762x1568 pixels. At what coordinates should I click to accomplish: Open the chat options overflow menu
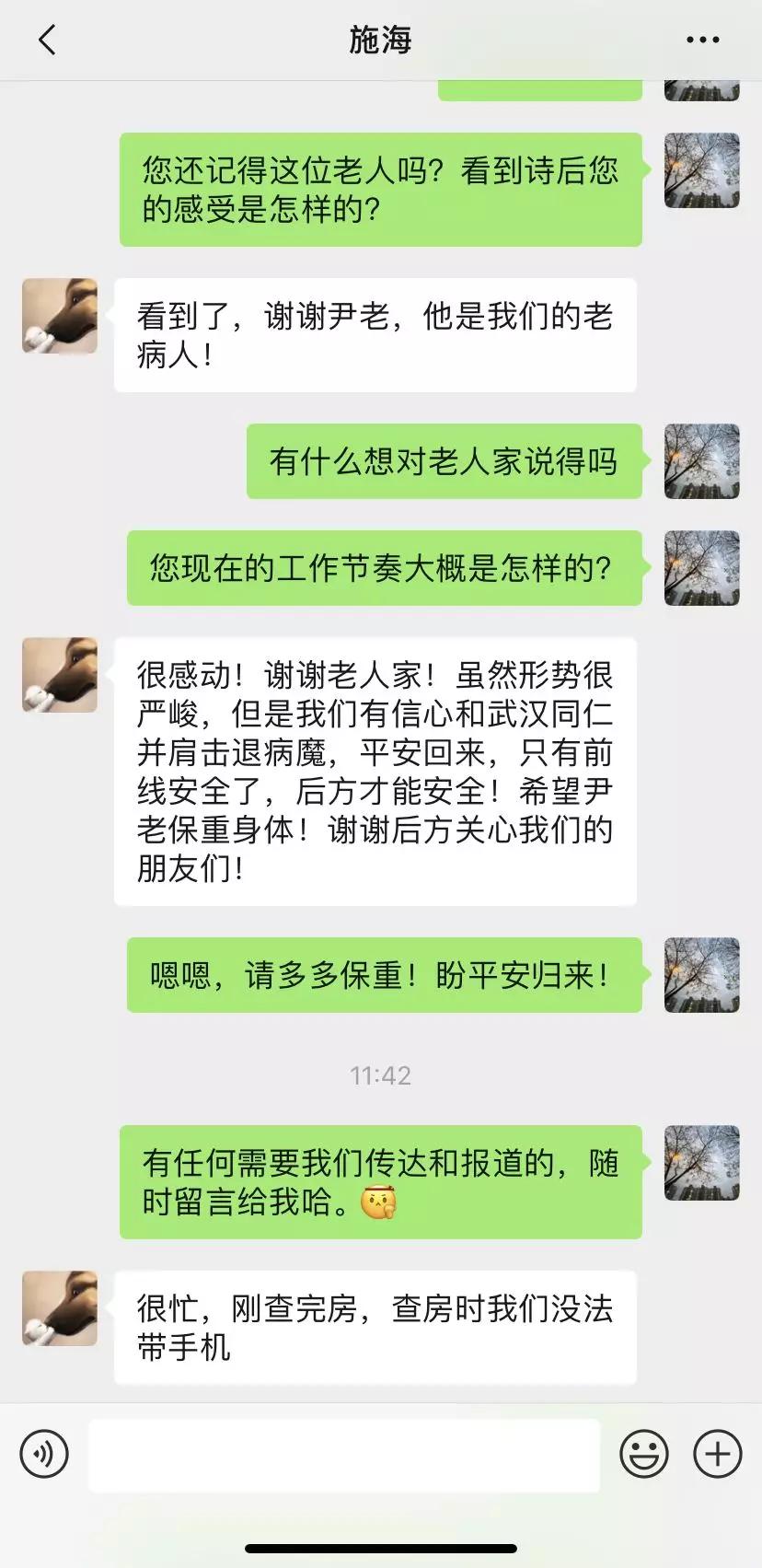click(703, 41)
